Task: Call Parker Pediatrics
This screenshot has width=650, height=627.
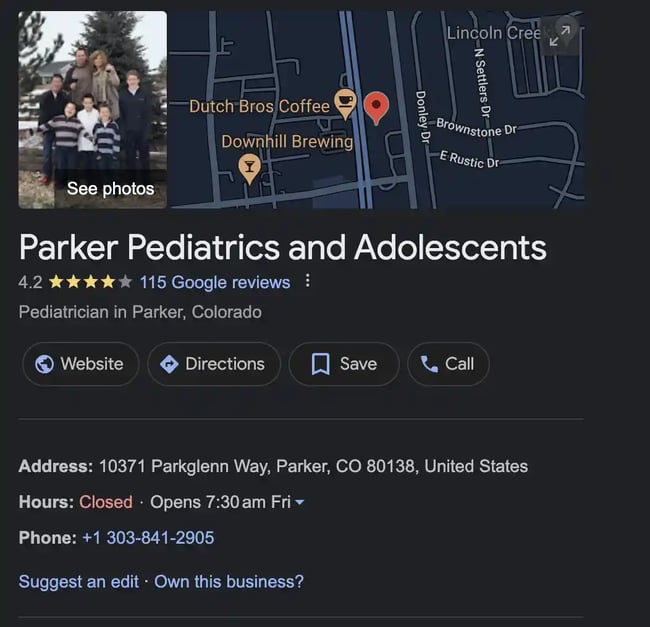Action: click(x=447, y=364)
